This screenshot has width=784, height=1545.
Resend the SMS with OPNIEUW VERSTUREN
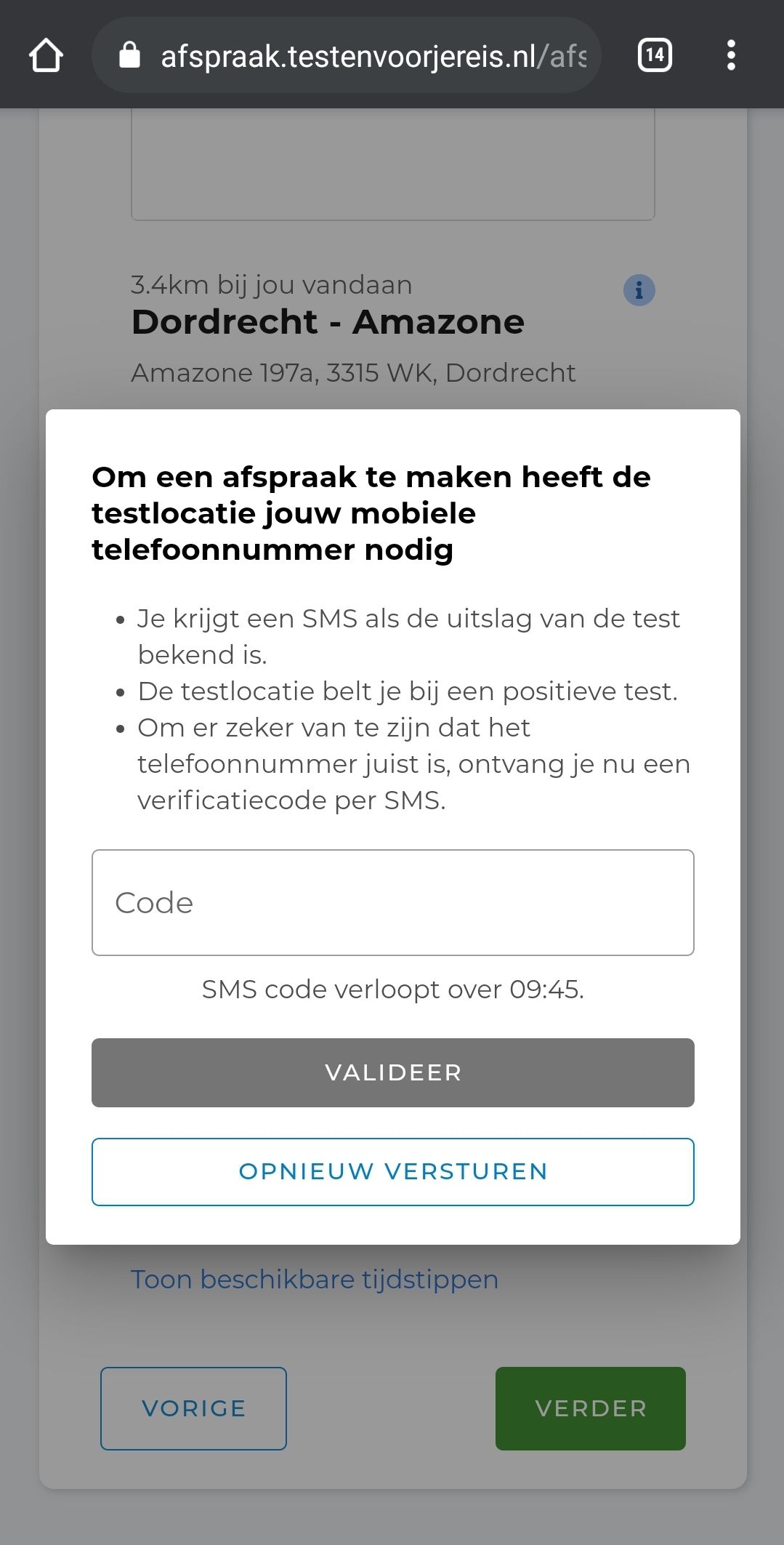point(392,1171)
